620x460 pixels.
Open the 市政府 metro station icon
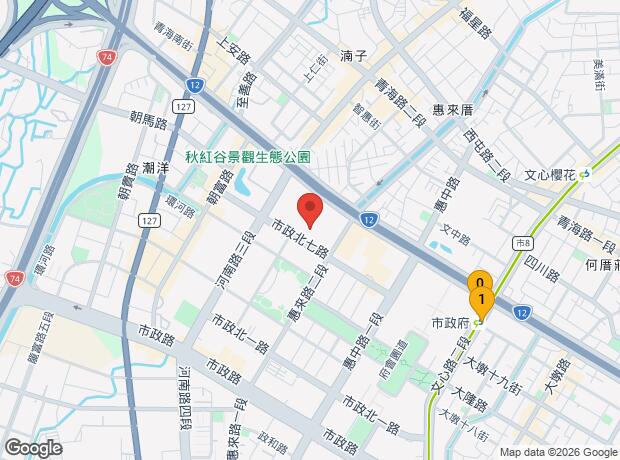478,324
